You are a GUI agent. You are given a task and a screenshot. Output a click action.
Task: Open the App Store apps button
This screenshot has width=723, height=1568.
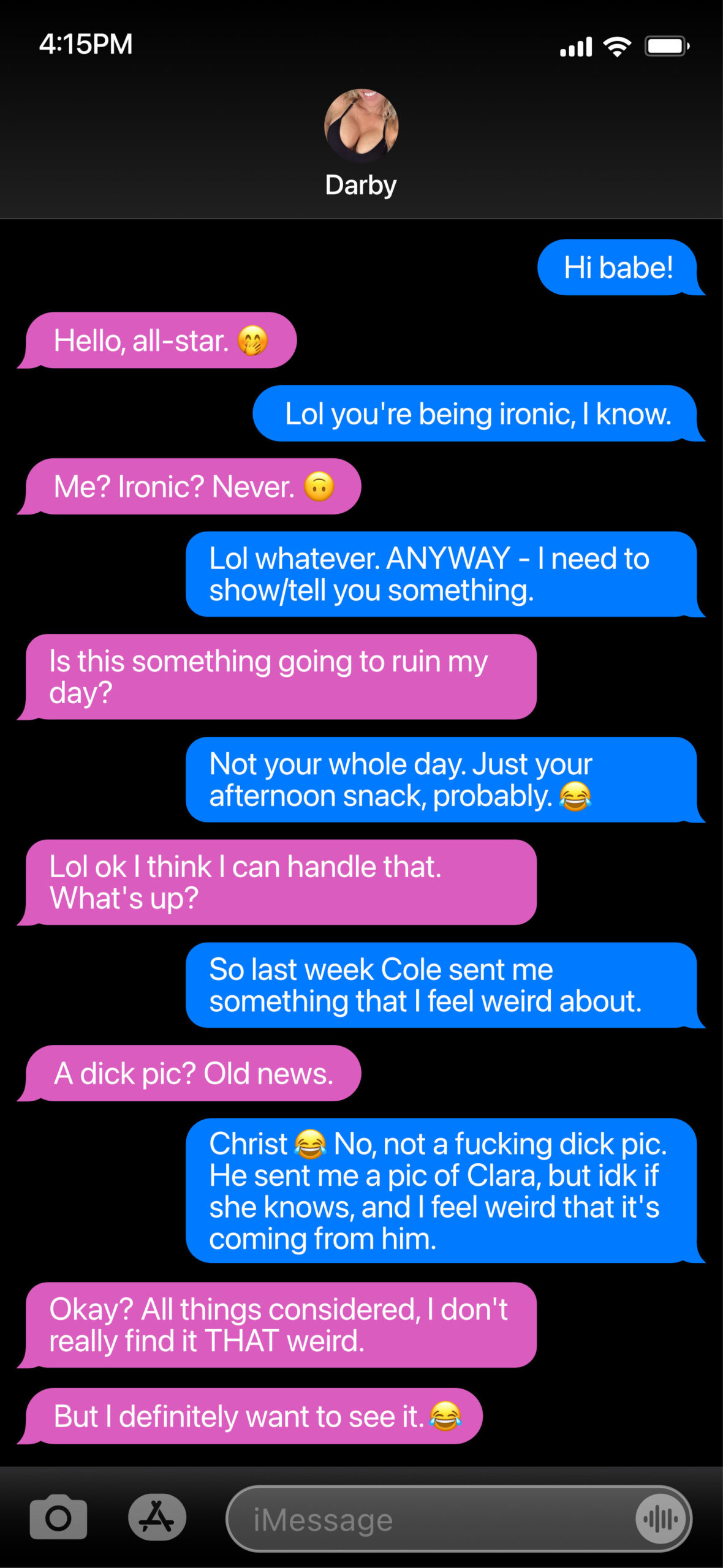[157, 1517]
